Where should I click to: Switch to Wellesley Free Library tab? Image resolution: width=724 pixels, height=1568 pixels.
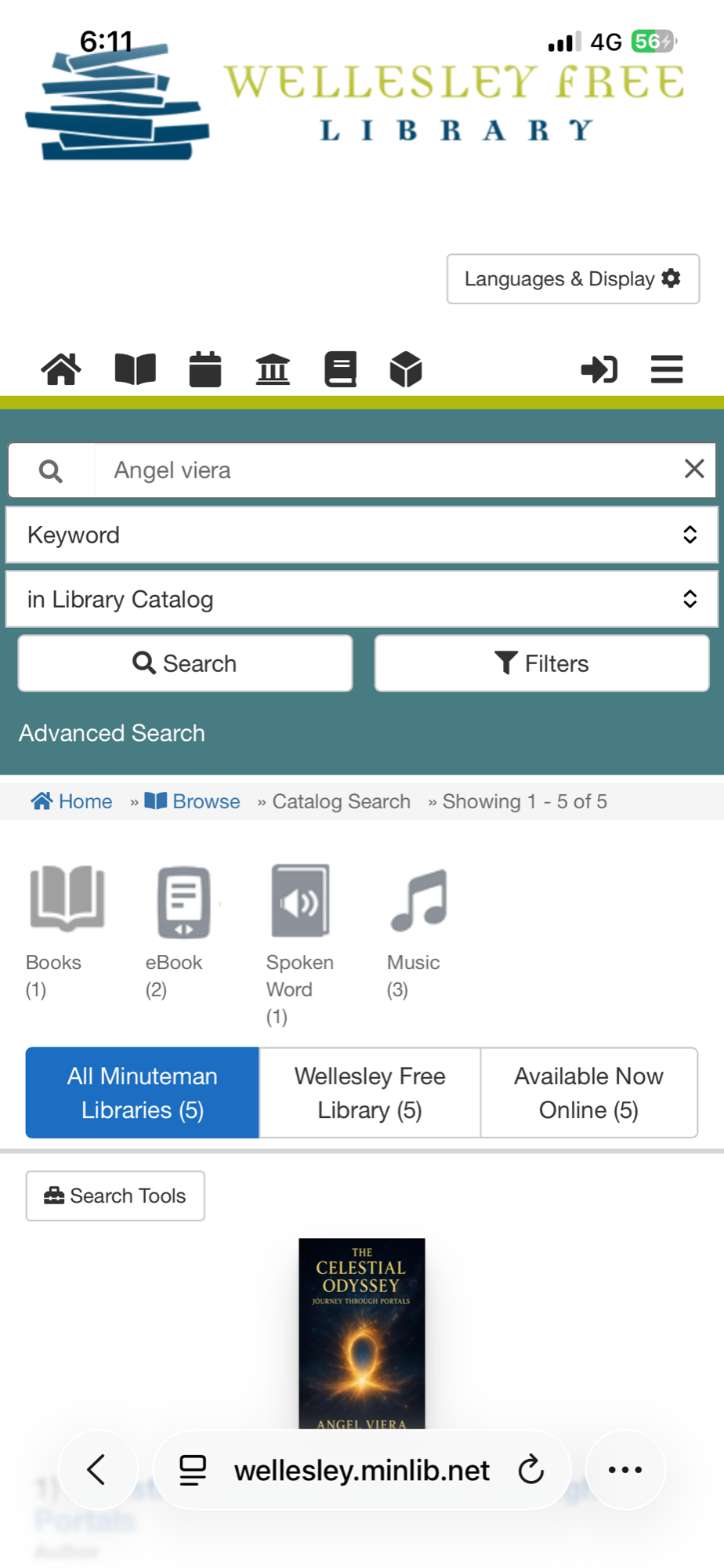[x=370, y=1092]
